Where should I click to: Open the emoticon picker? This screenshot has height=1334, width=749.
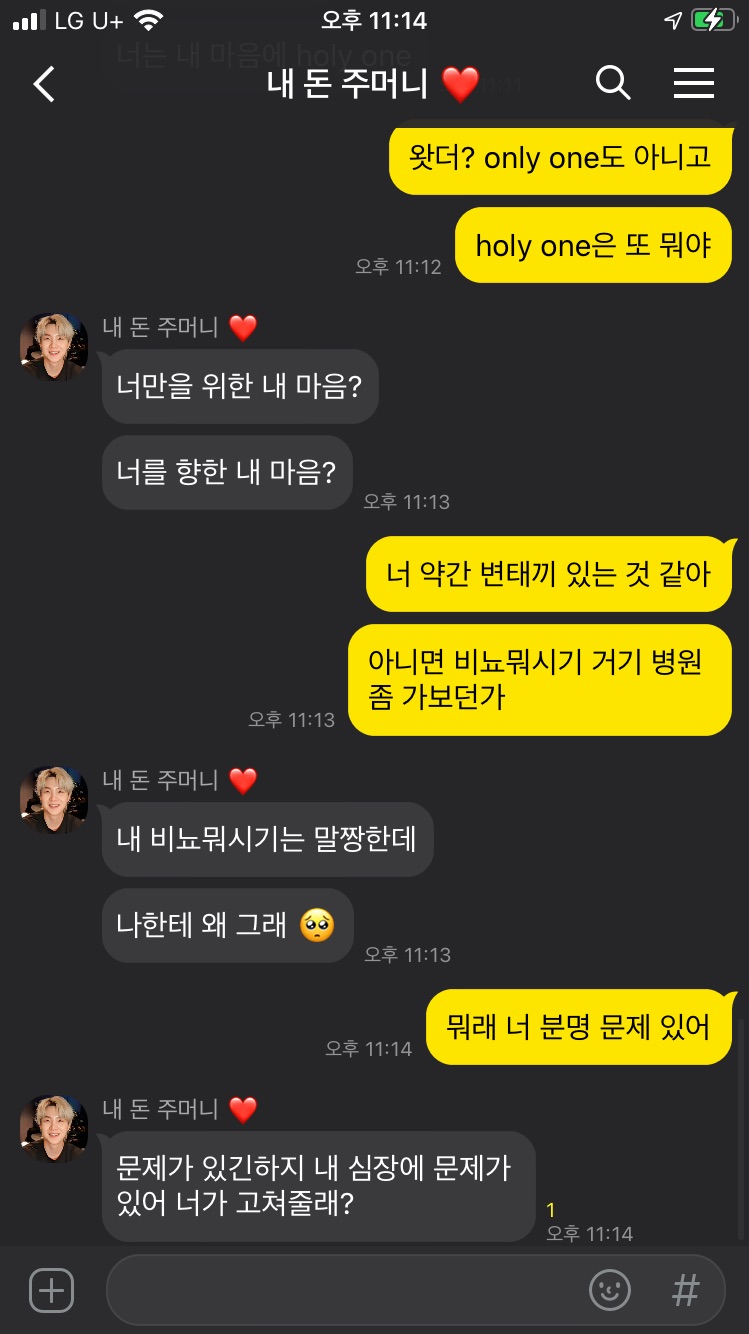coord(610,1290)
